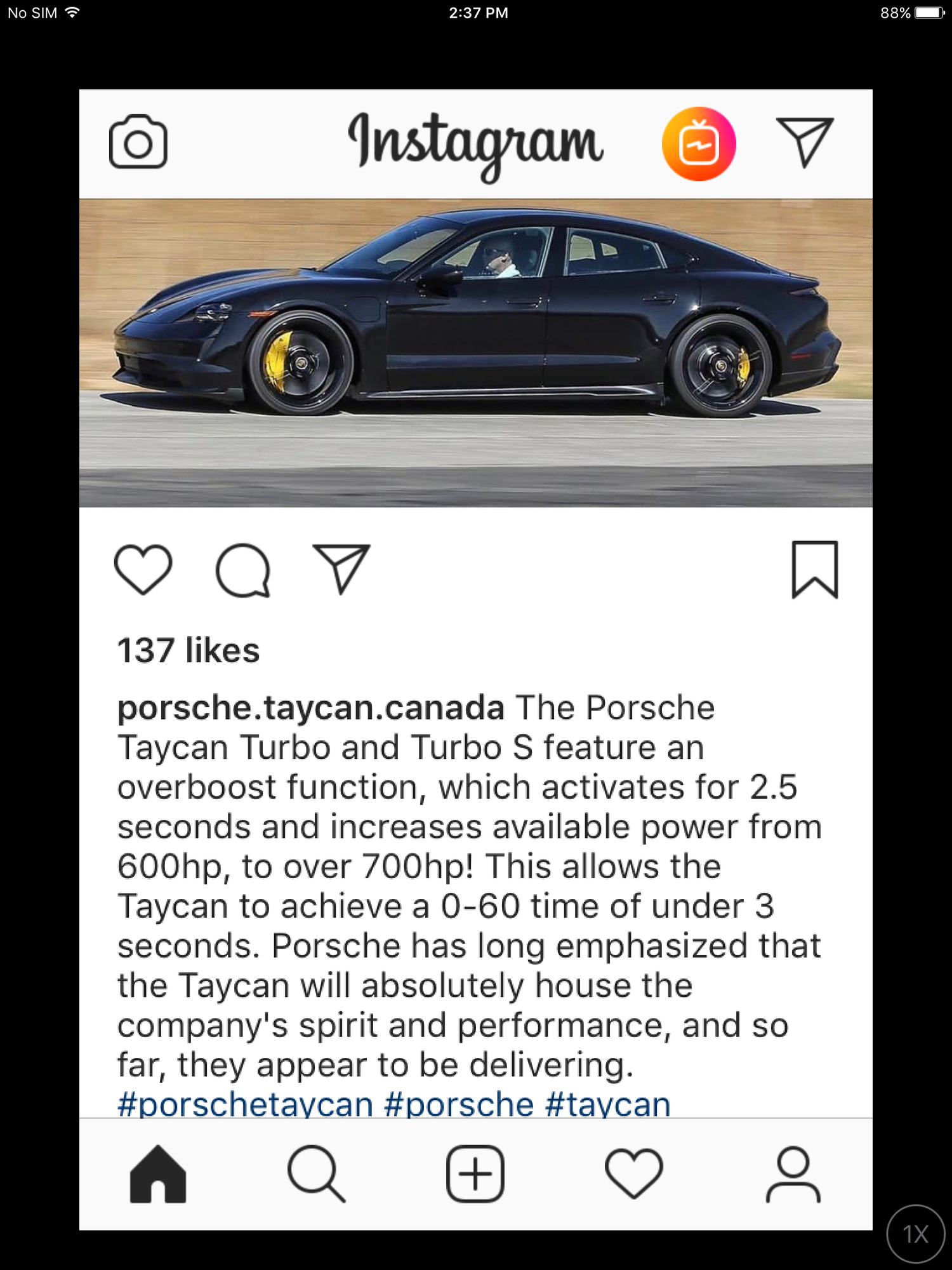
Task: Open IGTV from the orange icon
Action: point(699,144)
